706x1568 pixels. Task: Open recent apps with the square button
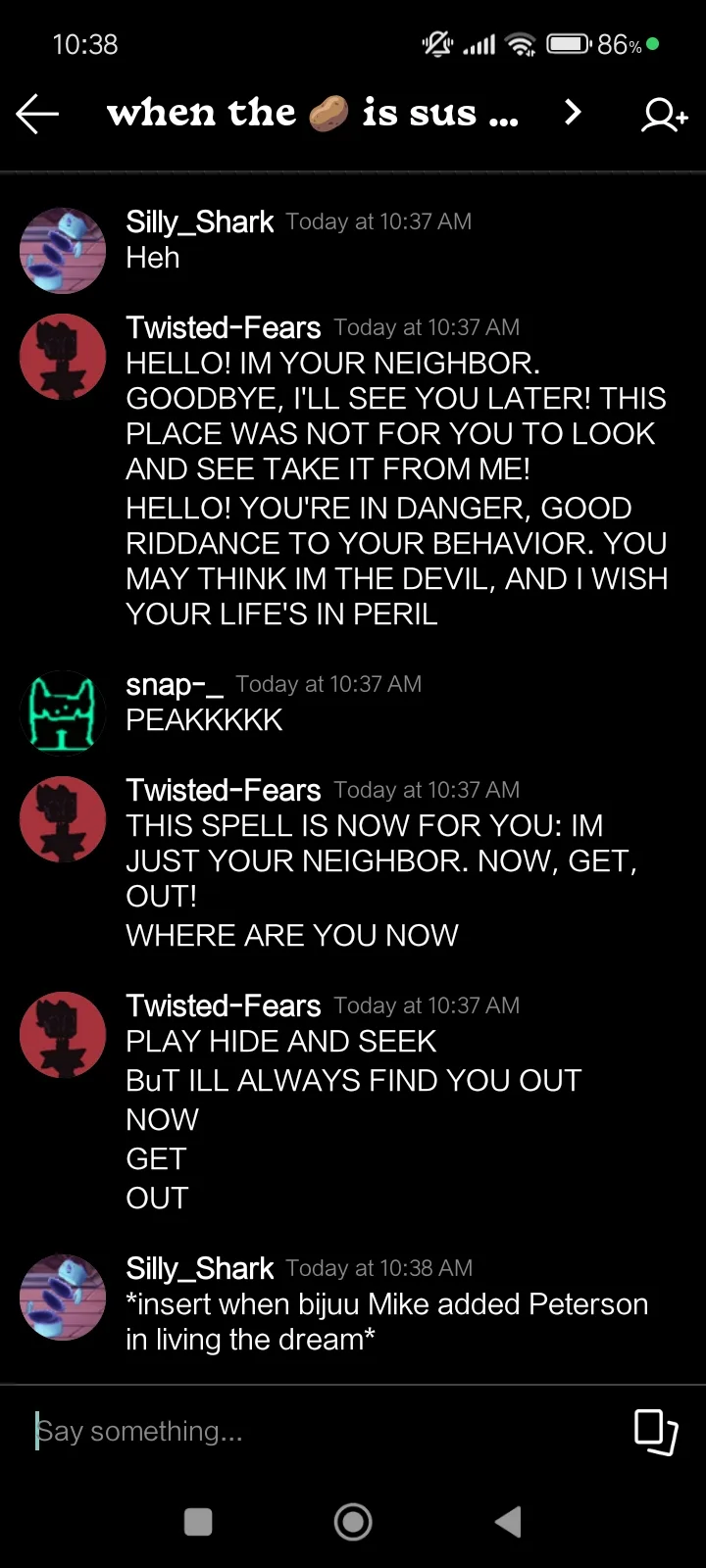[198, 1521]
